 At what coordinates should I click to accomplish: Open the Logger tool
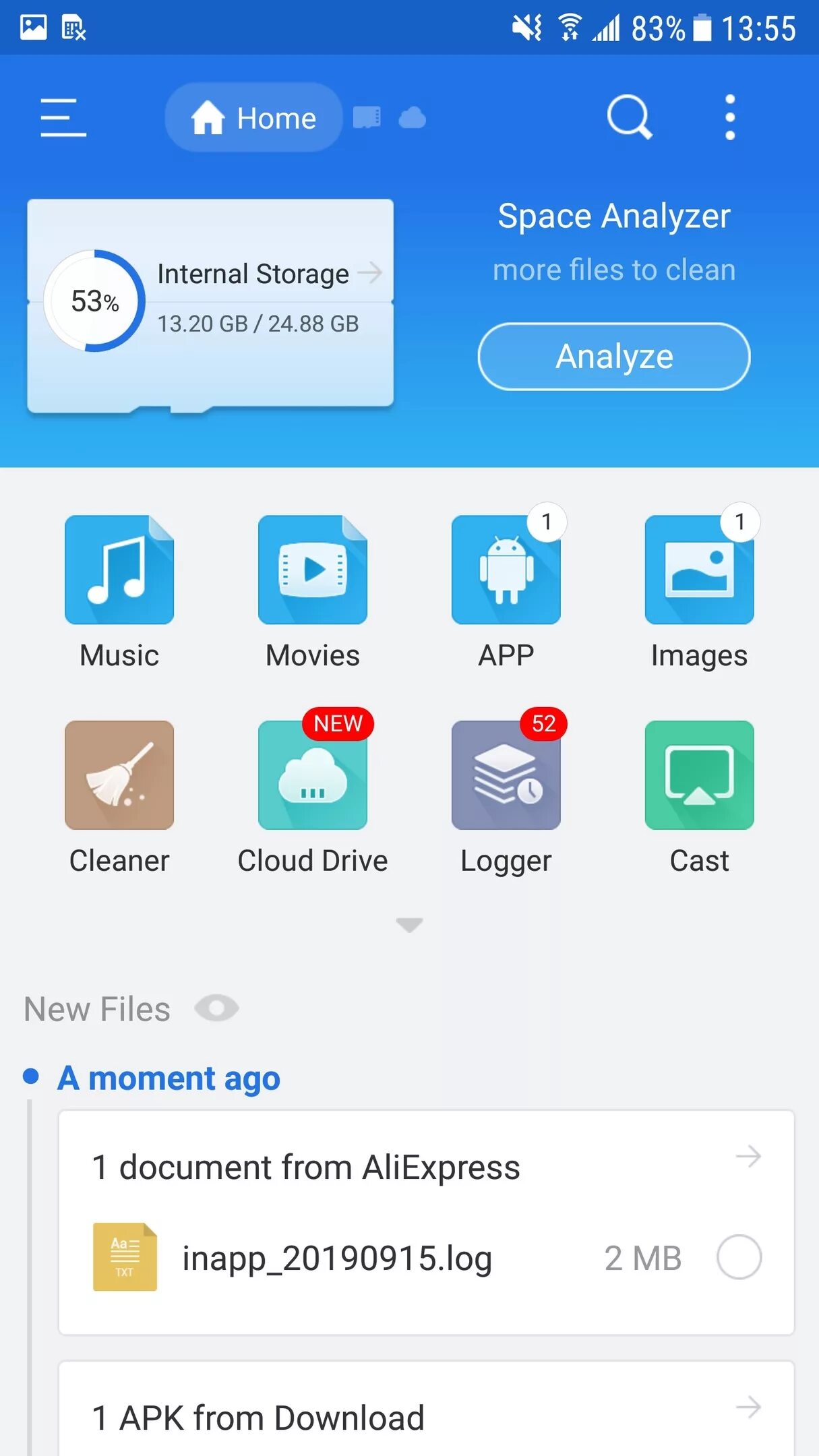pyautogui.click(x=506, y=797)
